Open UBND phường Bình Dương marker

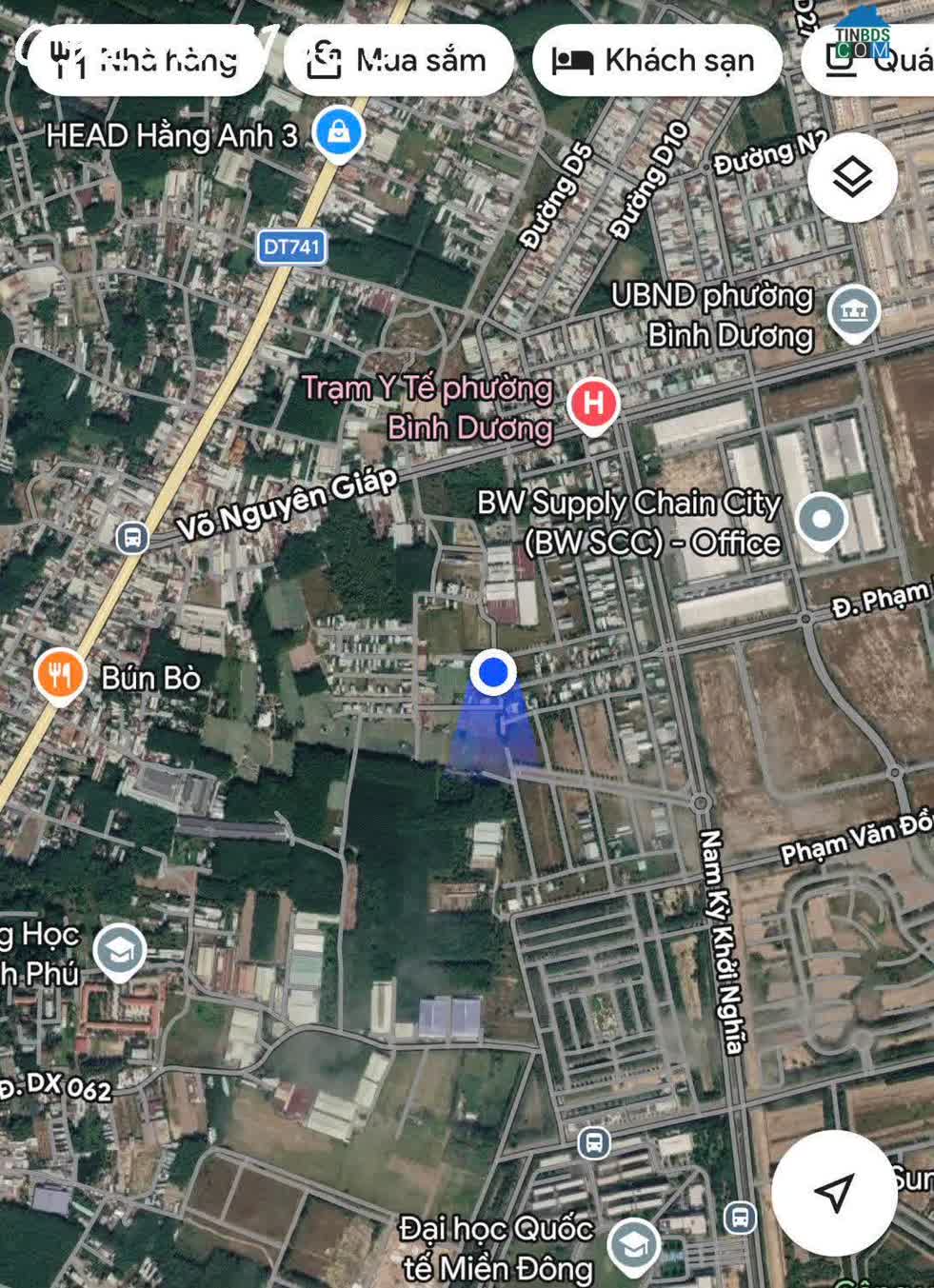tap(853, 310)
